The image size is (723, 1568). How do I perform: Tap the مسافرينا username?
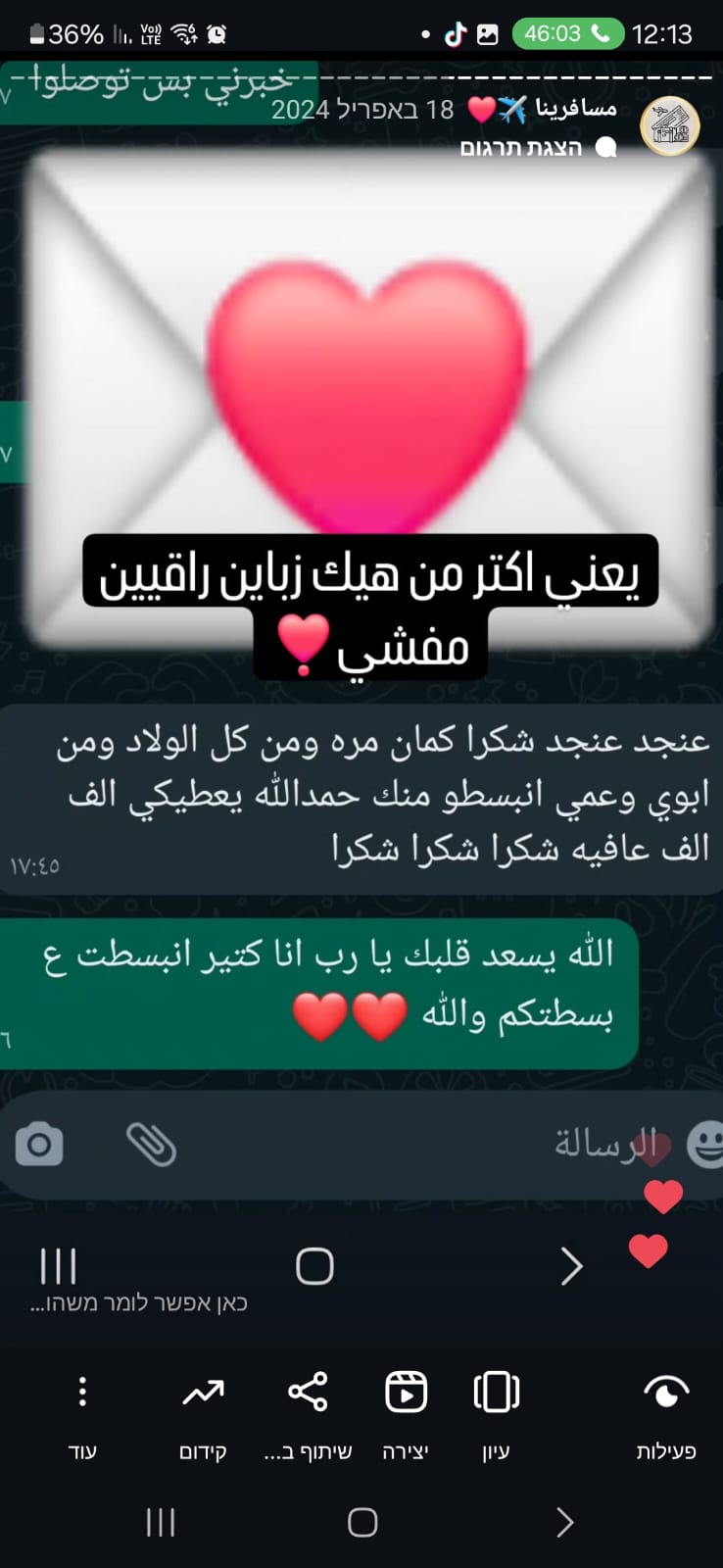point(576,109)
